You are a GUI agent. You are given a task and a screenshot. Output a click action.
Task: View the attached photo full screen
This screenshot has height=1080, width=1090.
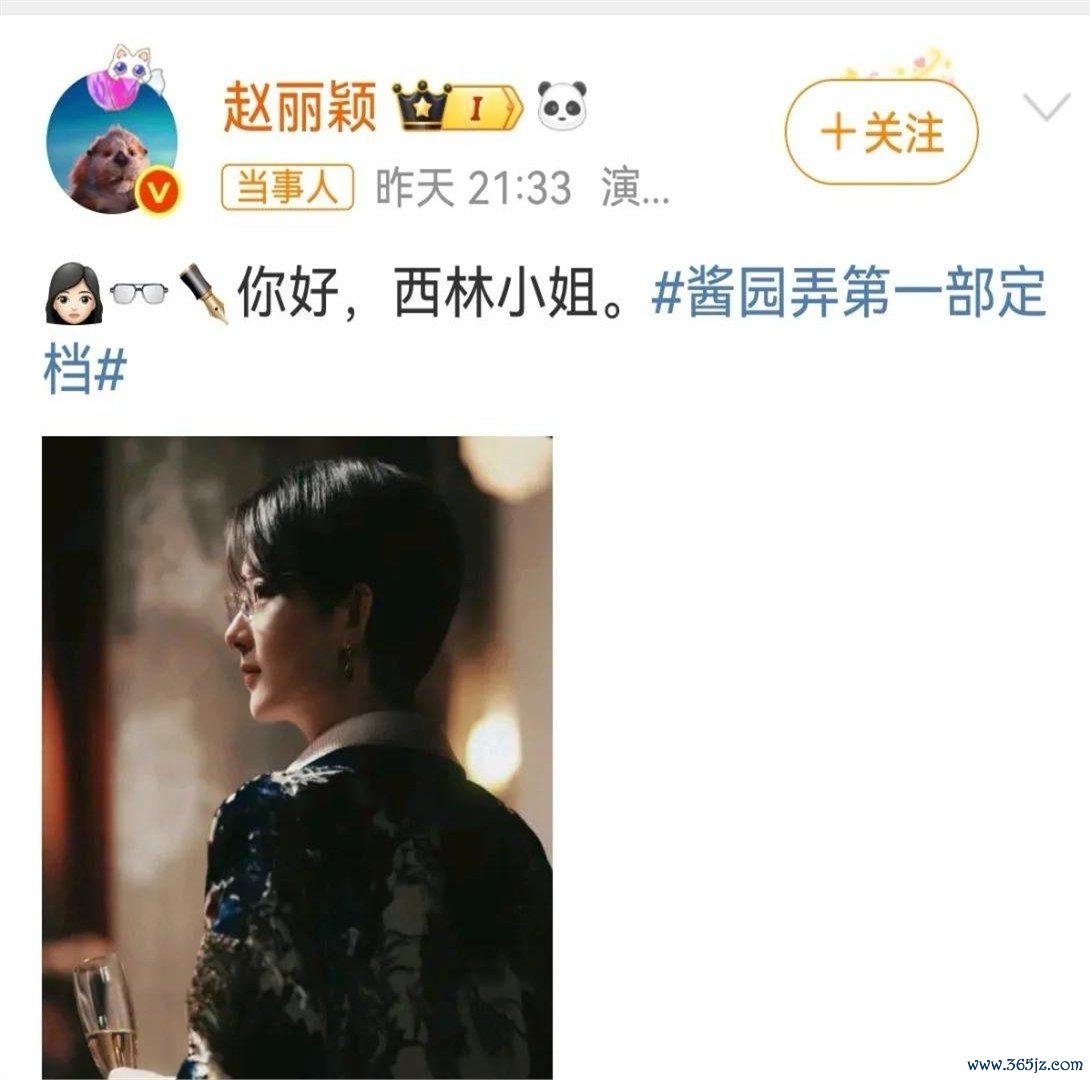click(x=297, y=757)
